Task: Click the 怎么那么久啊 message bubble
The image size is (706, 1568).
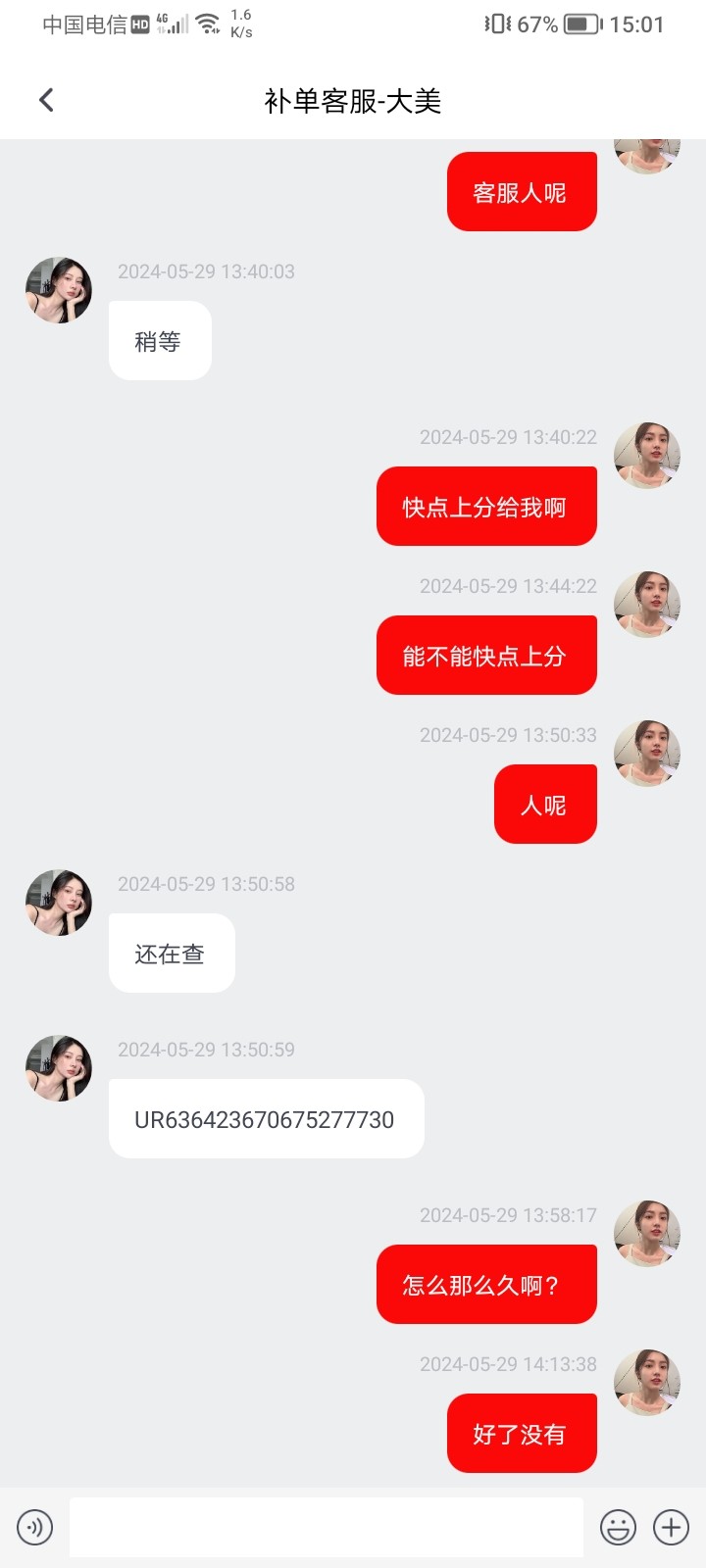Action: tap(486, 1284)
